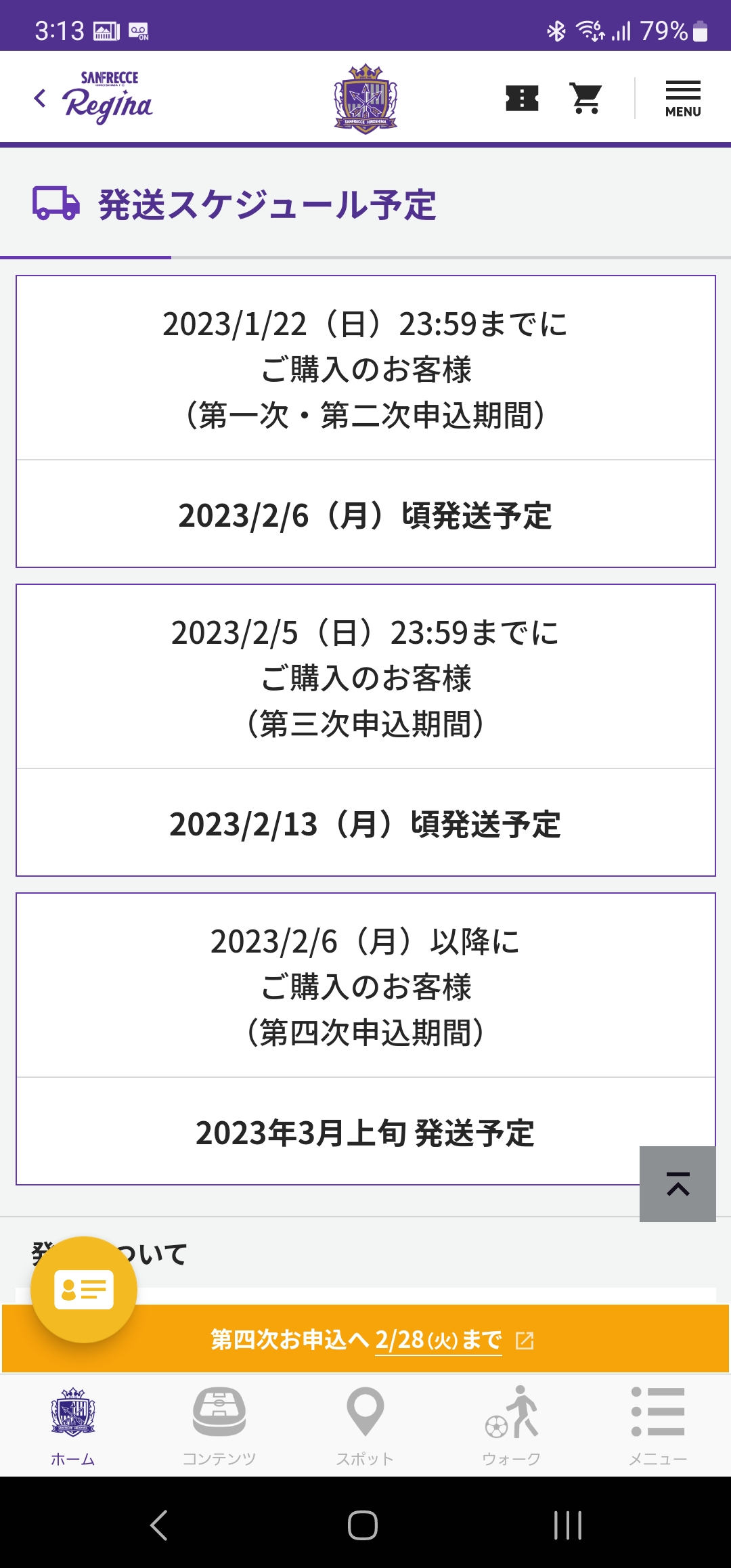Go back using the Regina header arrow

(40, 98)
